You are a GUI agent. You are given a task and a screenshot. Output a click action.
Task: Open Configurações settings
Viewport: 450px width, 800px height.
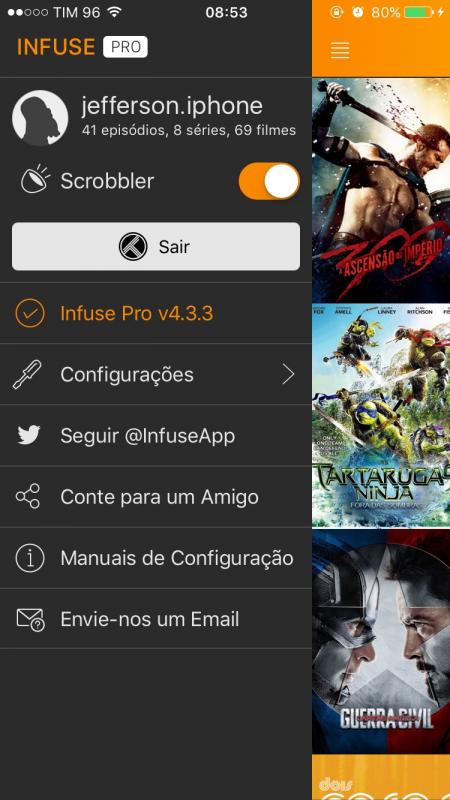click(x=156, y=374)
